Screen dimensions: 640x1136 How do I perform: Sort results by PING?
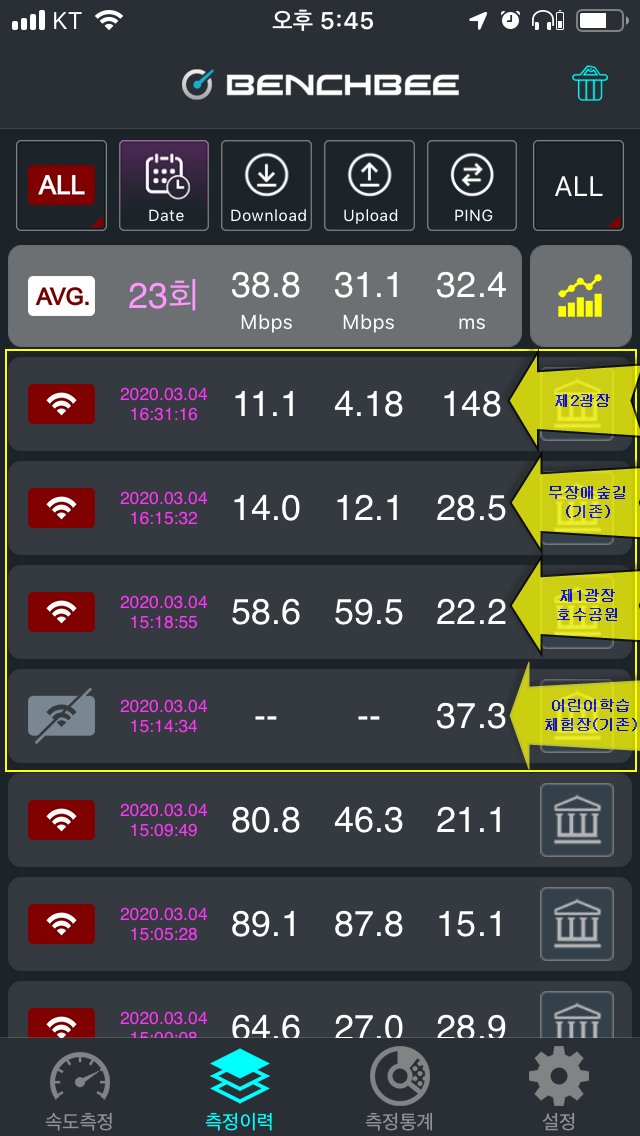[472, 185]
